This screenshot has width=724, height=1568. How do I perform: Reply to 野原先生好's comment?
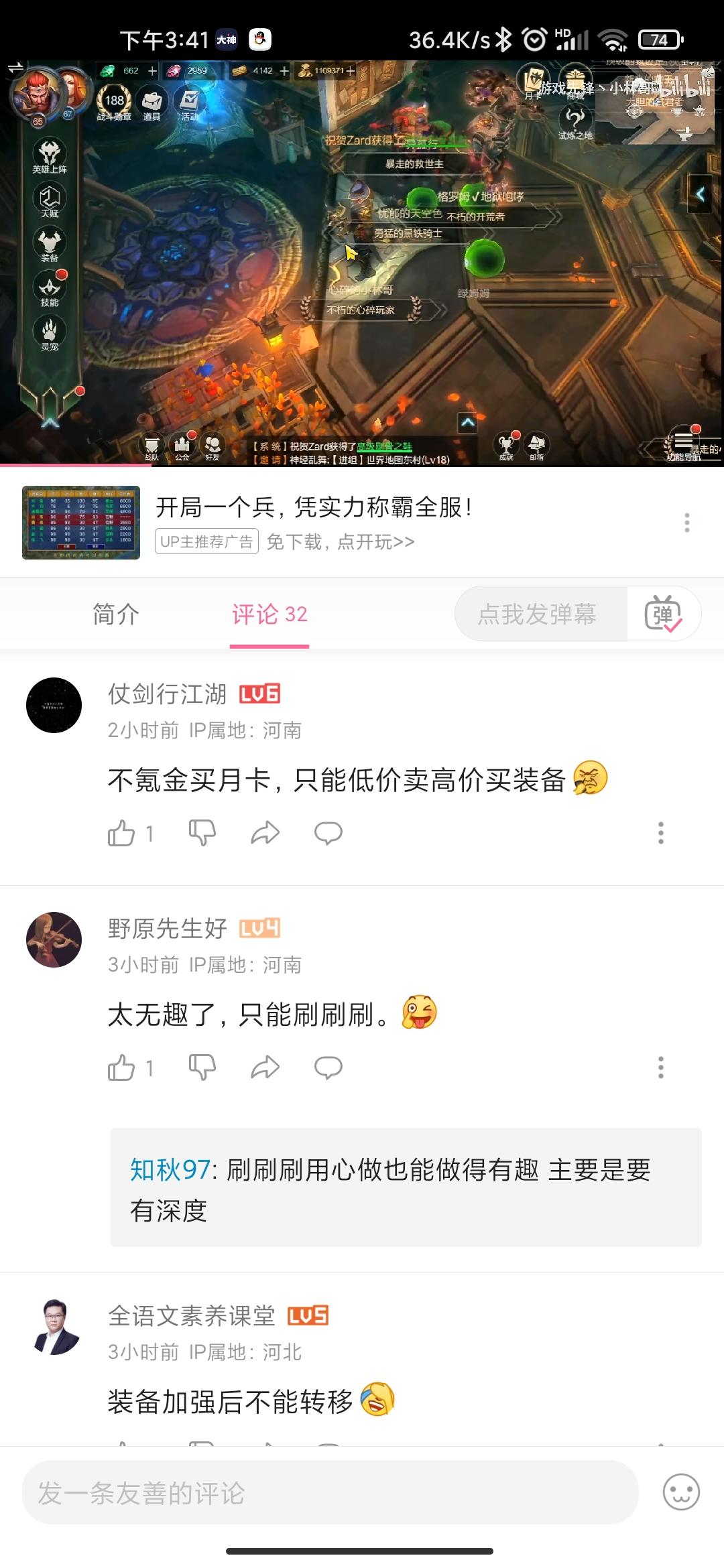[x=328, y=1067]
